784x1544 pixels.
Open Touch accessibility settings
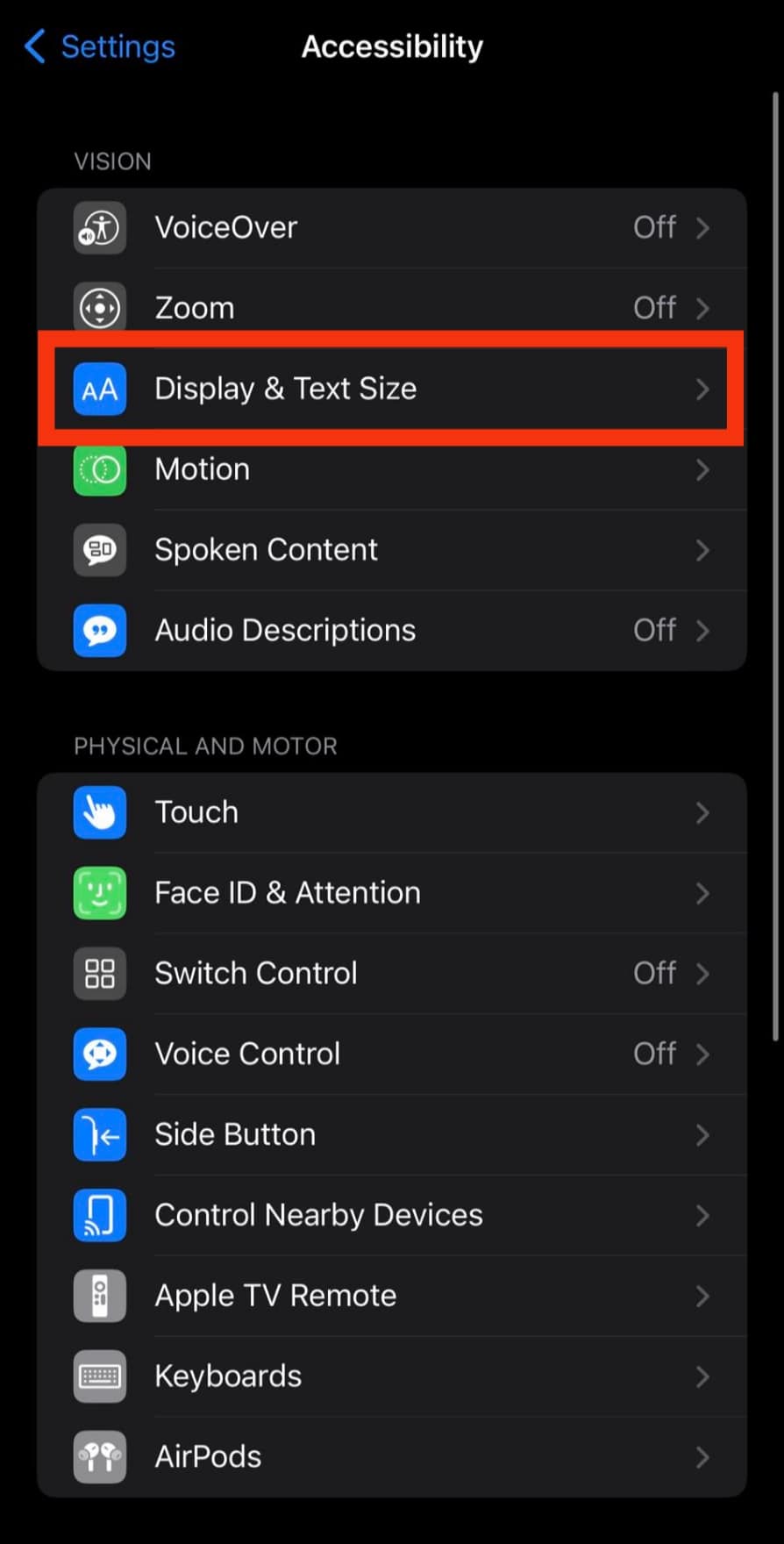pyautogui.click(x=391, y=812)
